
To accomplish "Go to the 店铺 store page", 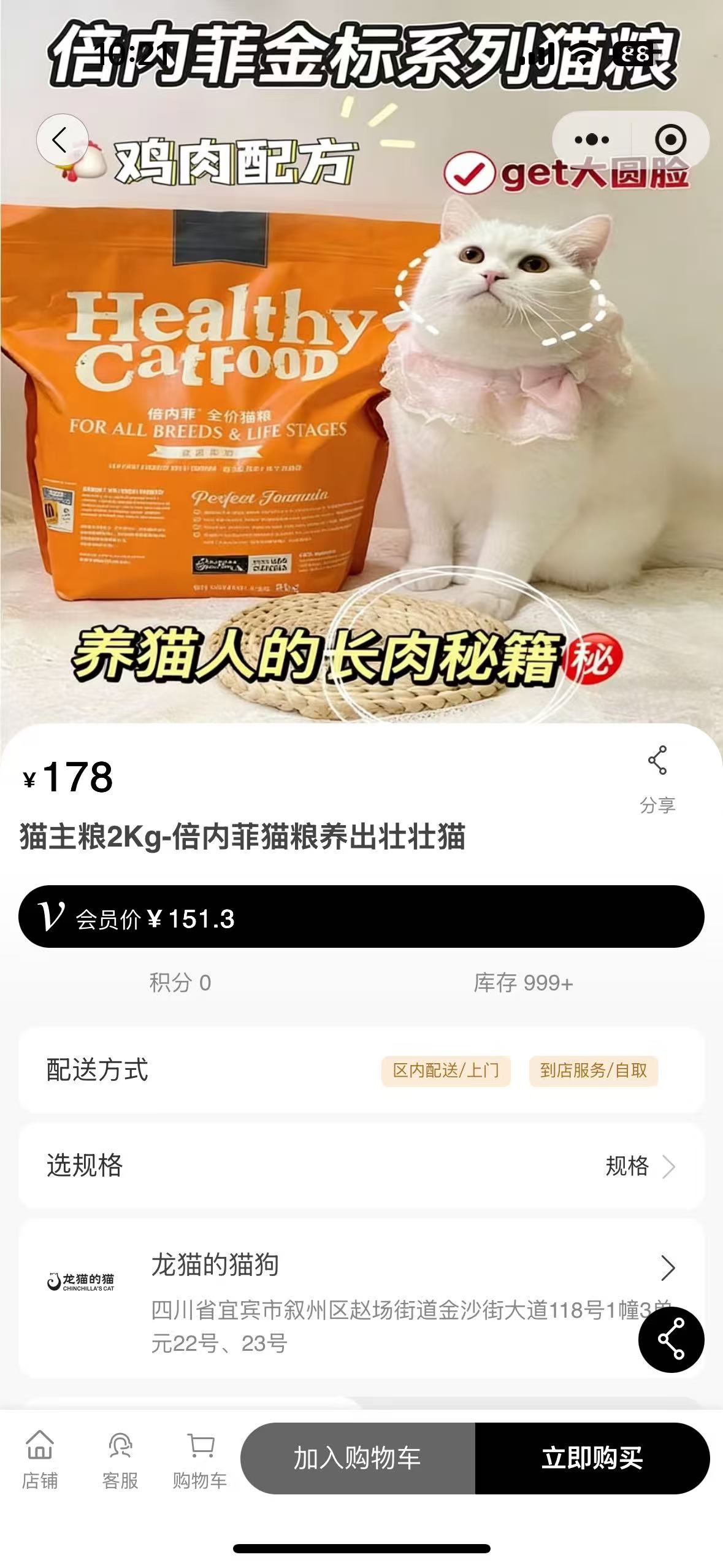I will (40, 1460).
